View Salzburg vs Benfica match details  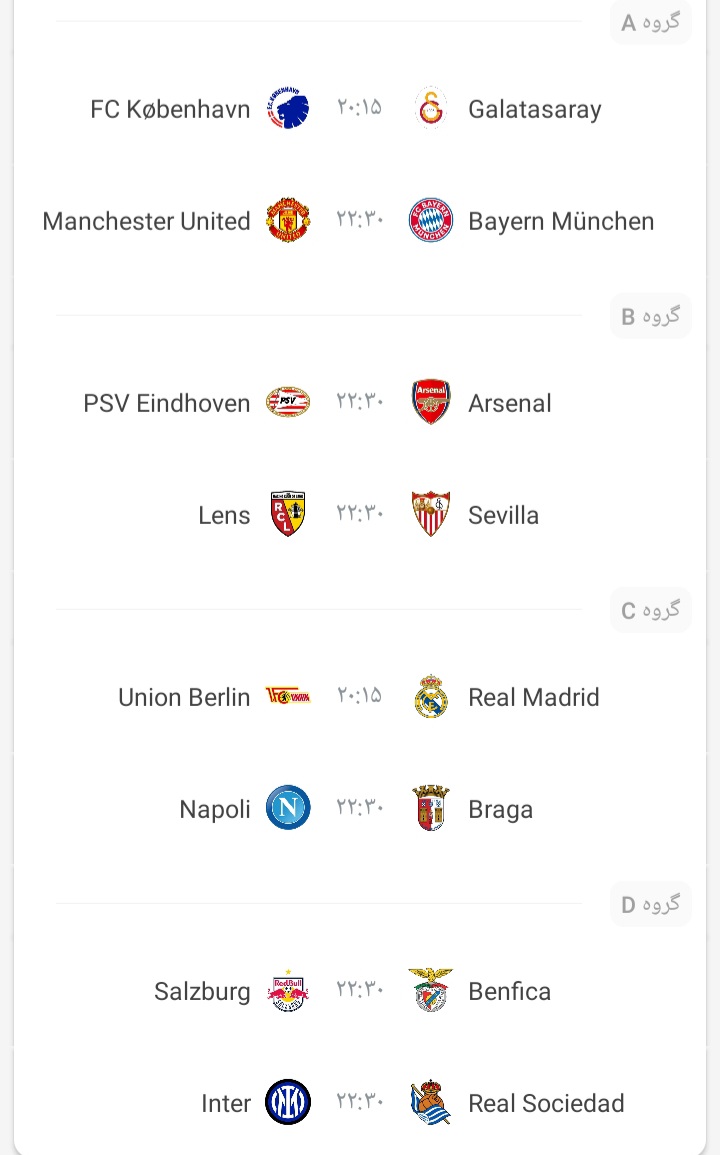pos(360,991)
